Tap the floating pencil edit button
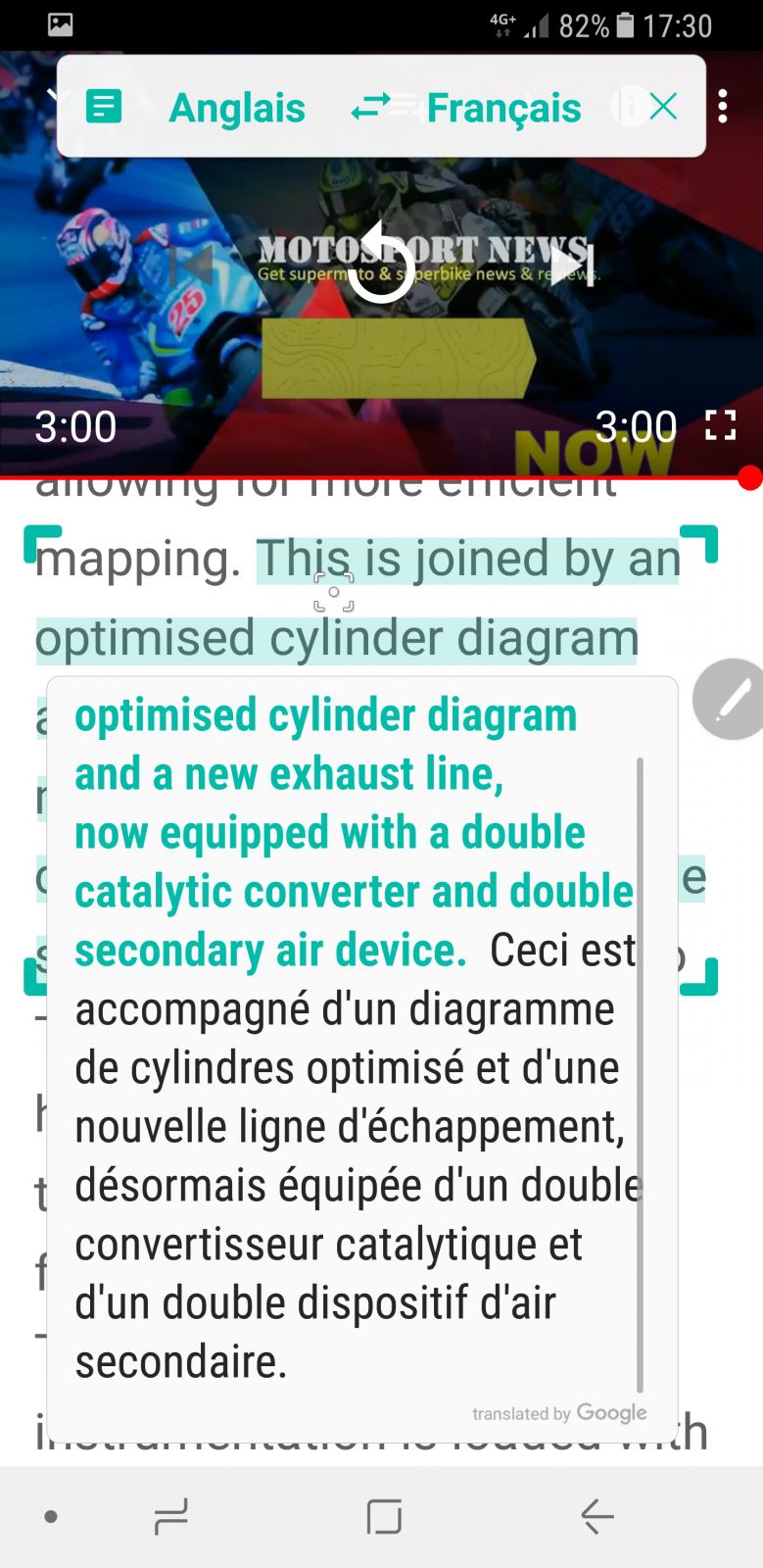 tap(730, 699)
